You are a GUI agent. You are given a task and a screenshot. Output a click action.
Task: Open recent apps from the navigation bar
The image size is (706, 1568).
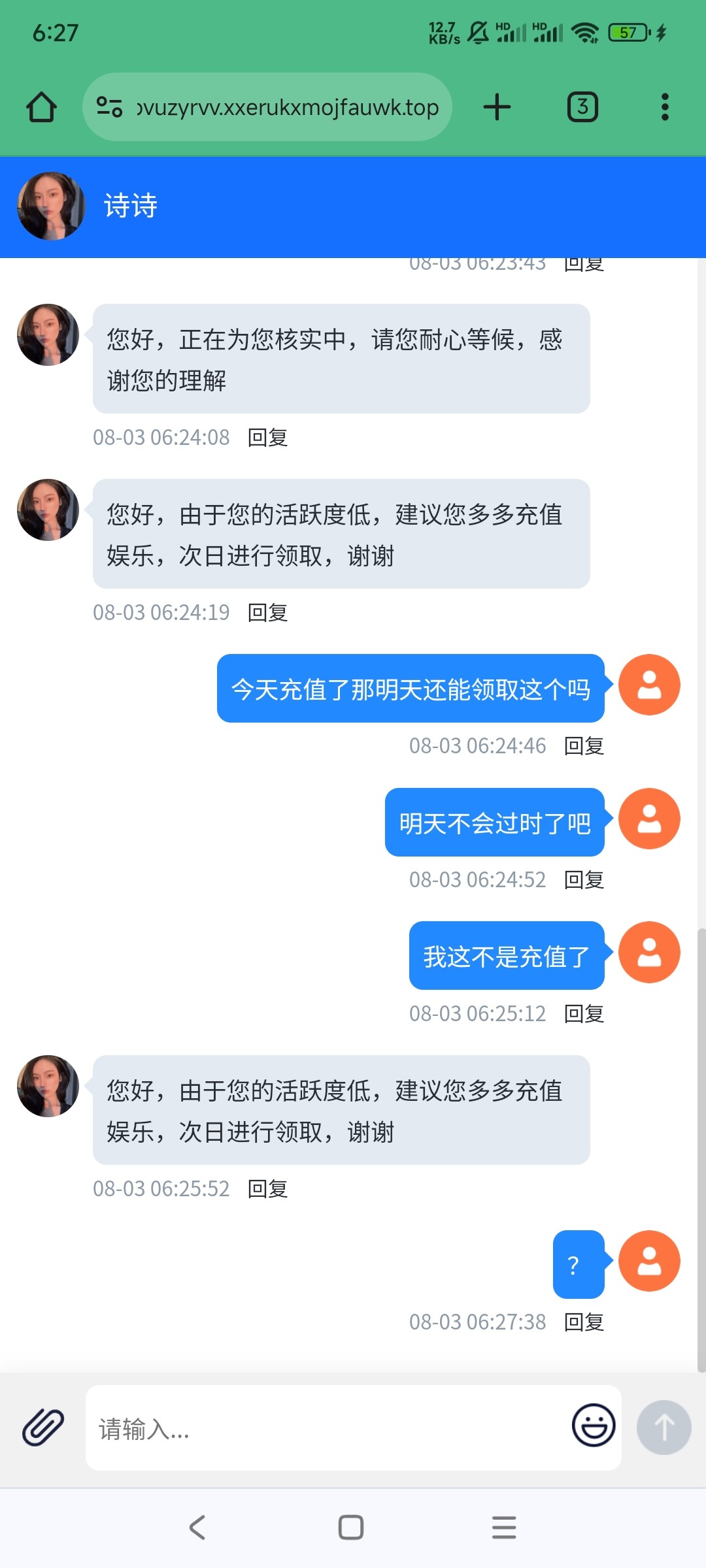[x=504, y=1527]
